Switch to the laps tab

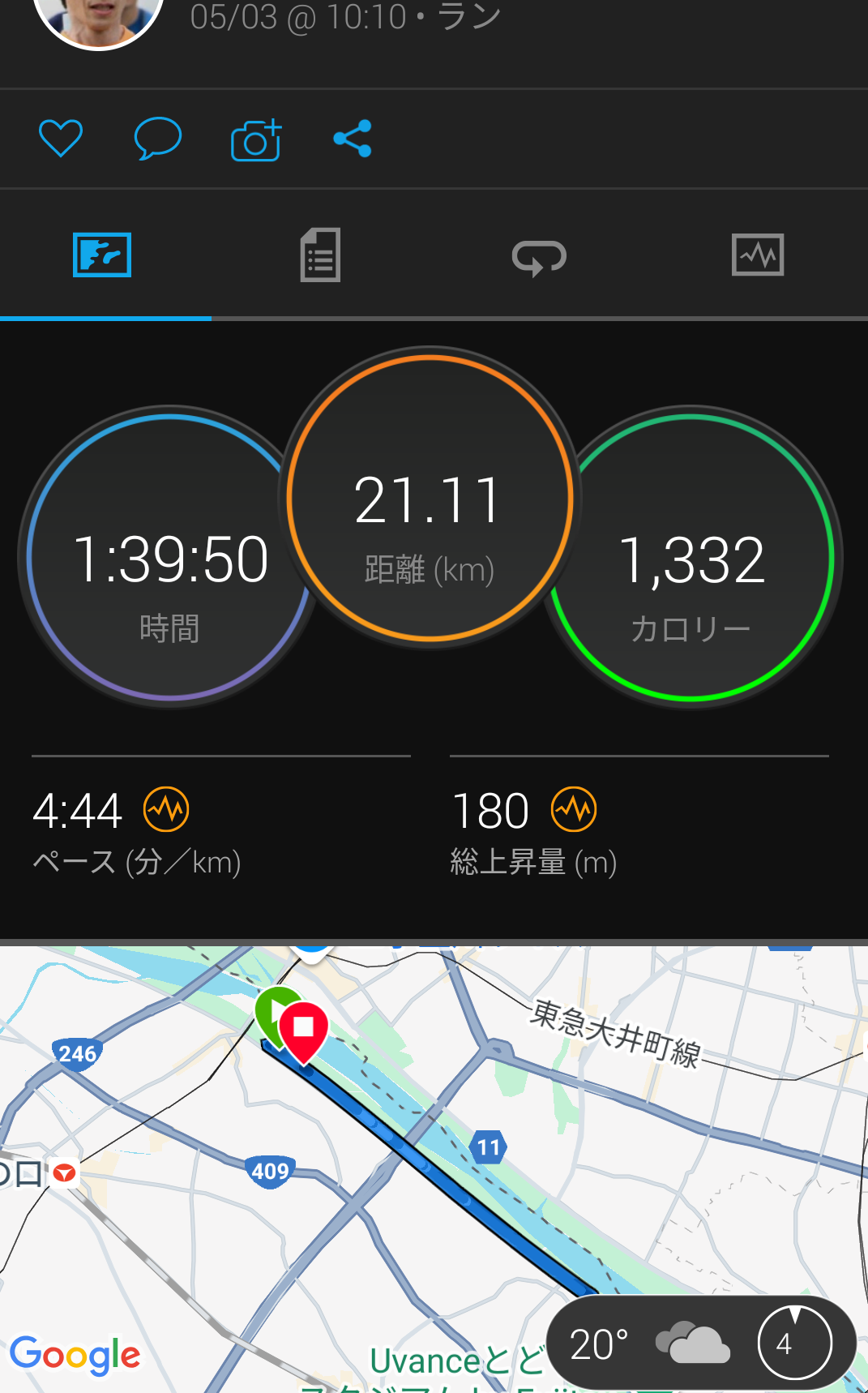pyautogui.click(x=539, y=256)
